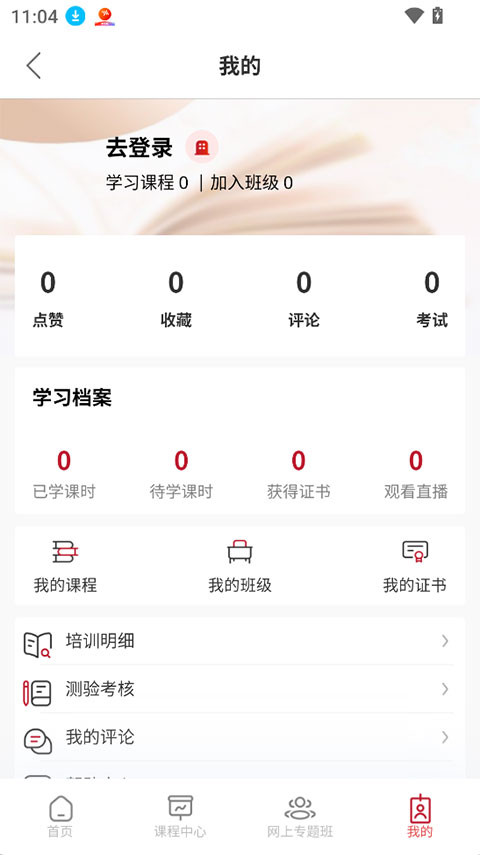
Task: Select the 我的 tab
Action: [x=420, y=816]
